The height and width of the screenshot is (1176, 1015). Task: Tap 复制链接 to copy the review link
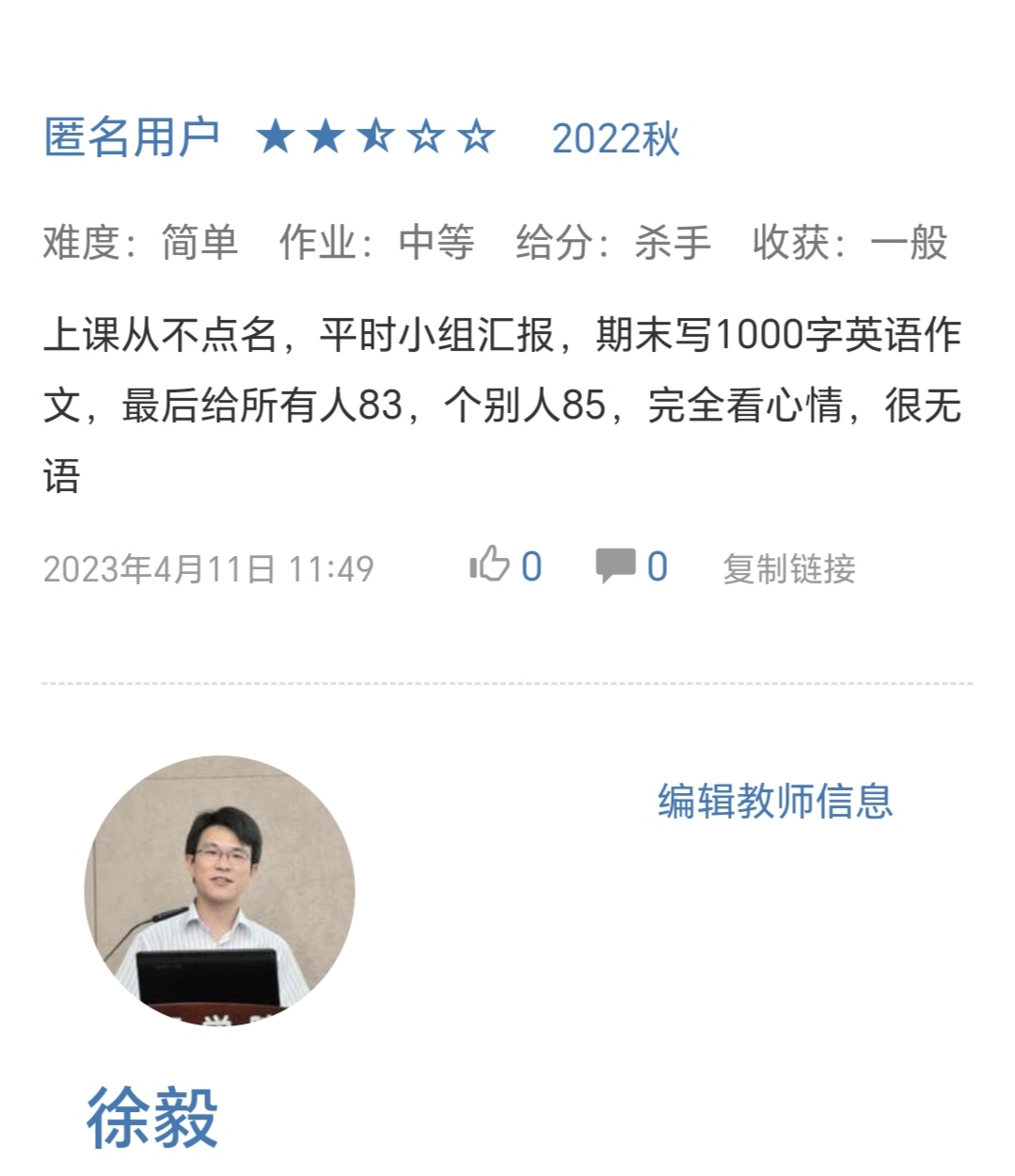pyautogui.click(x=788, y=568)
